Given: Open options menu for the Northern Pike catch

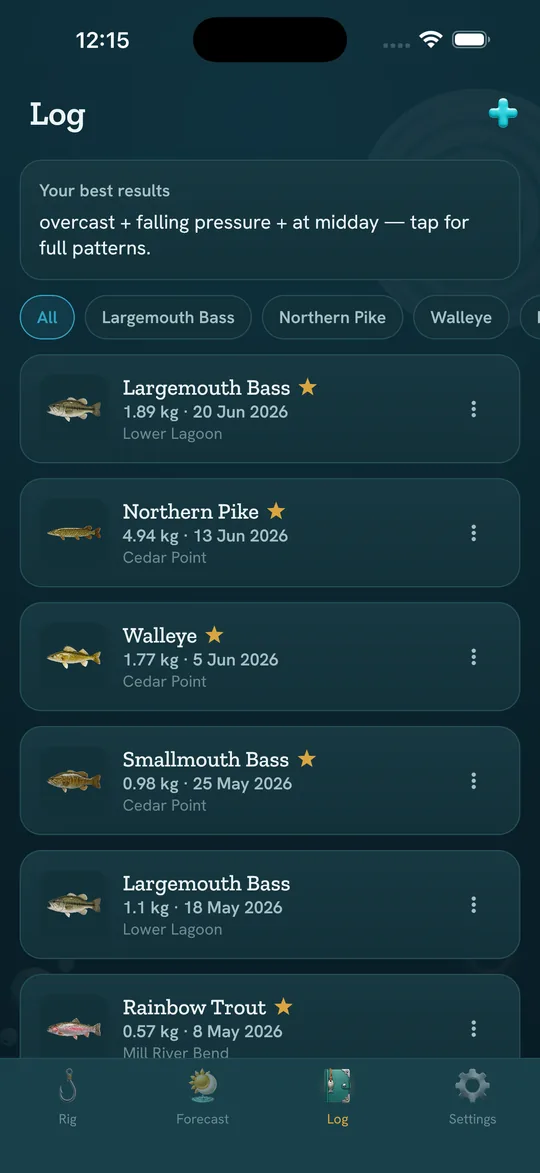Looking at the screenshot, I should [473, 533].
